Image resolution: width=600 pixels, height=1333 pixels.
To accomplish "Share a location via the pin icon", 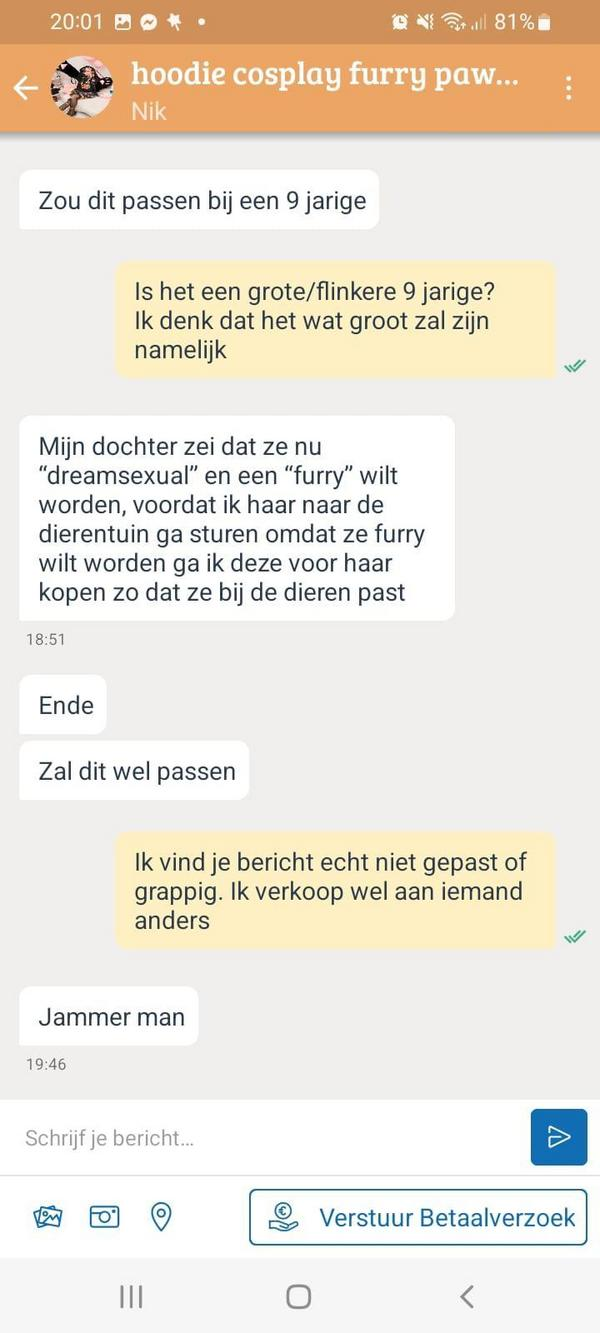I will click(x=160, y=1217).
